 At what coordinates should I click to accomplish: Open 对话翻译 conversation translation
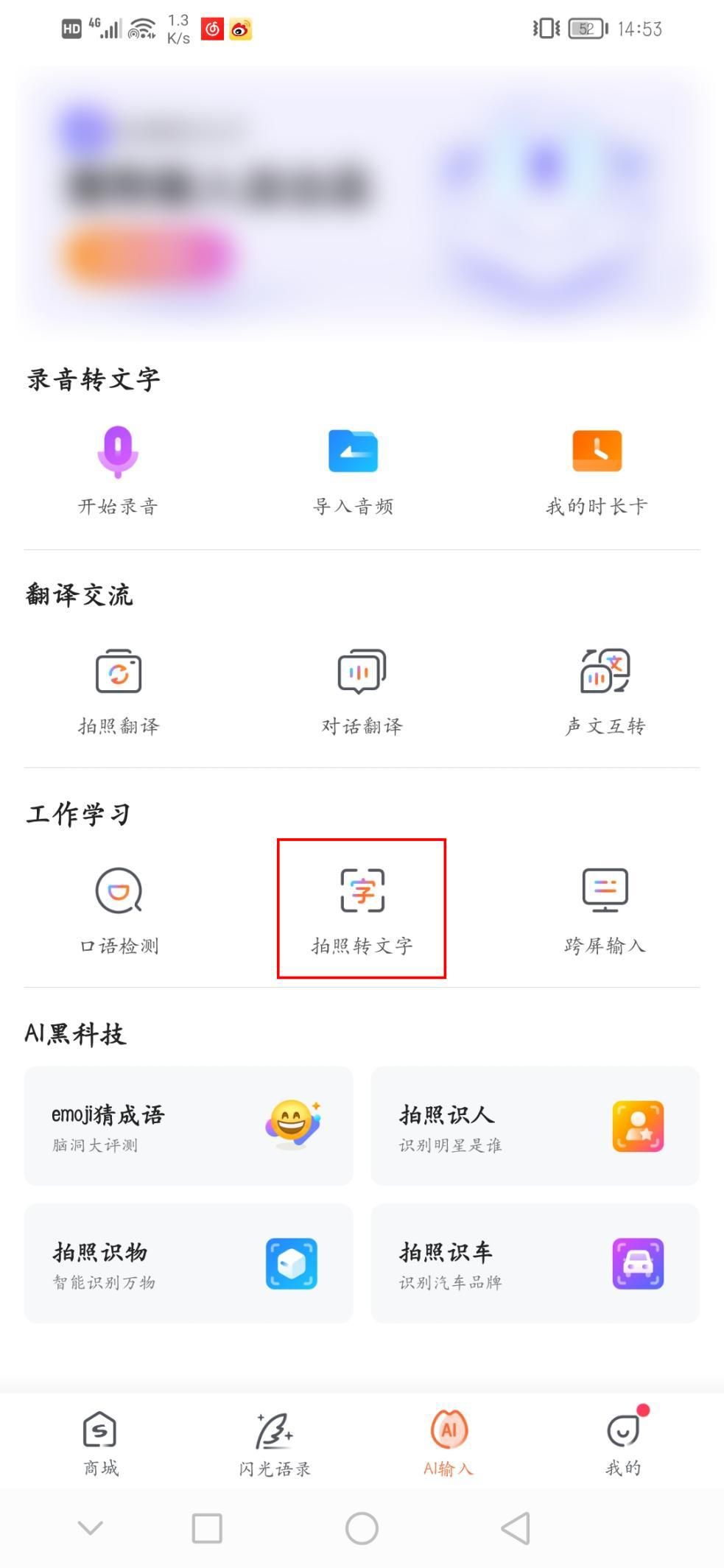coord(362,690)
